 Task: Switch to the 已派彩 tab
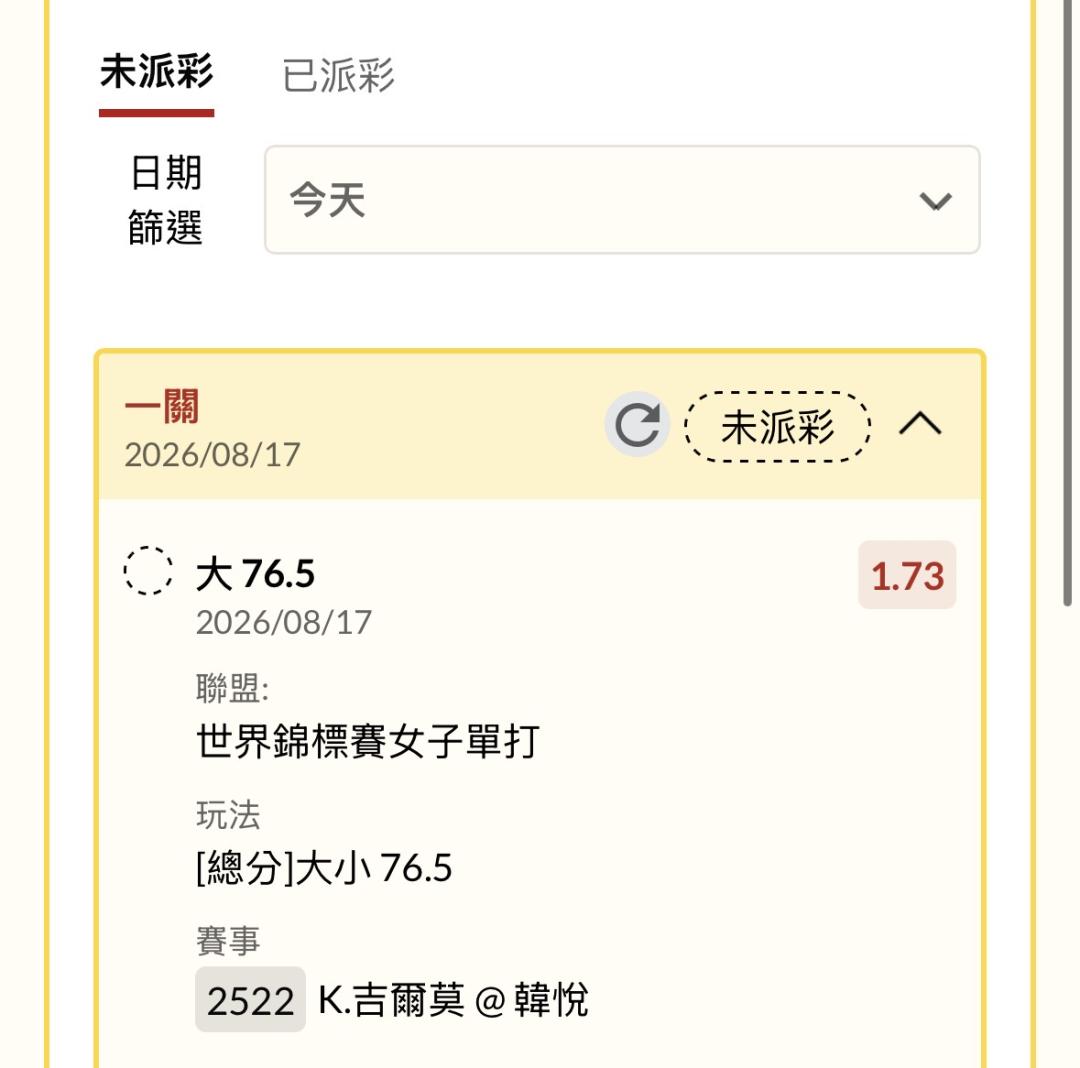click(338, 75)
